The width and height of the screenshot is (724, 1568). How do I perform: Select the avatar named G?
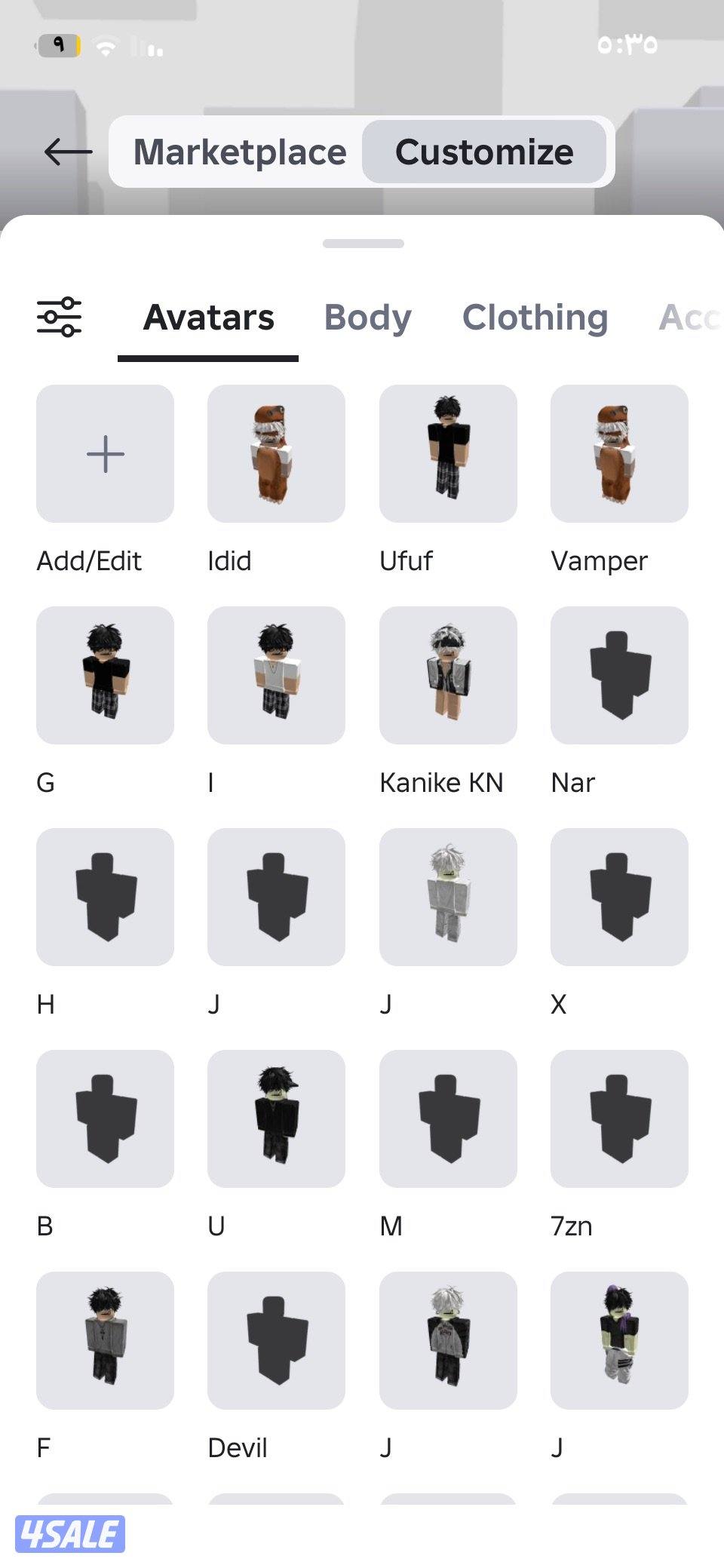pos(105,675)
